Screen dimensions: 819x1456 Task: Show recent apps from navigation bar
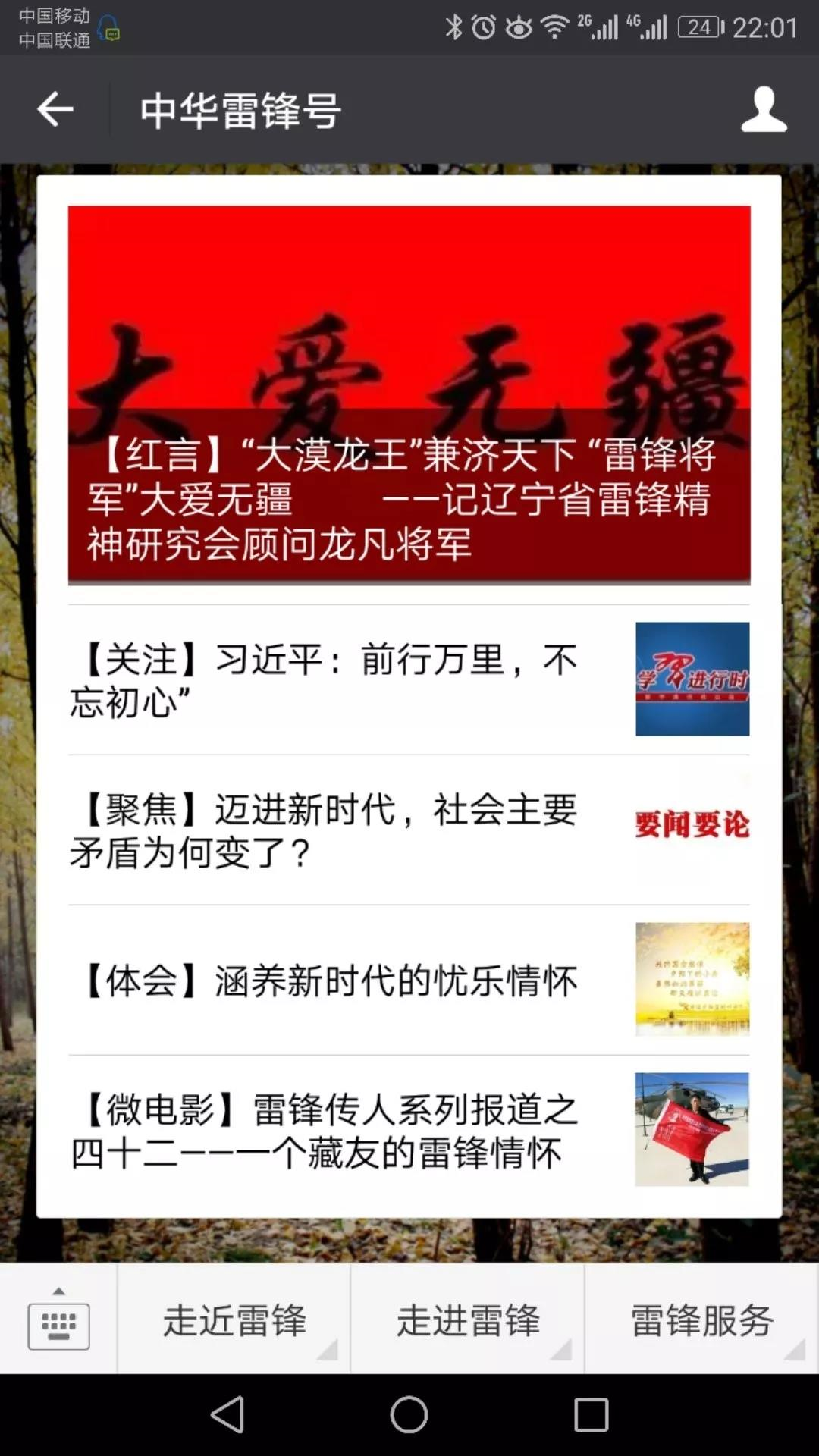[x=591, y=1415]
